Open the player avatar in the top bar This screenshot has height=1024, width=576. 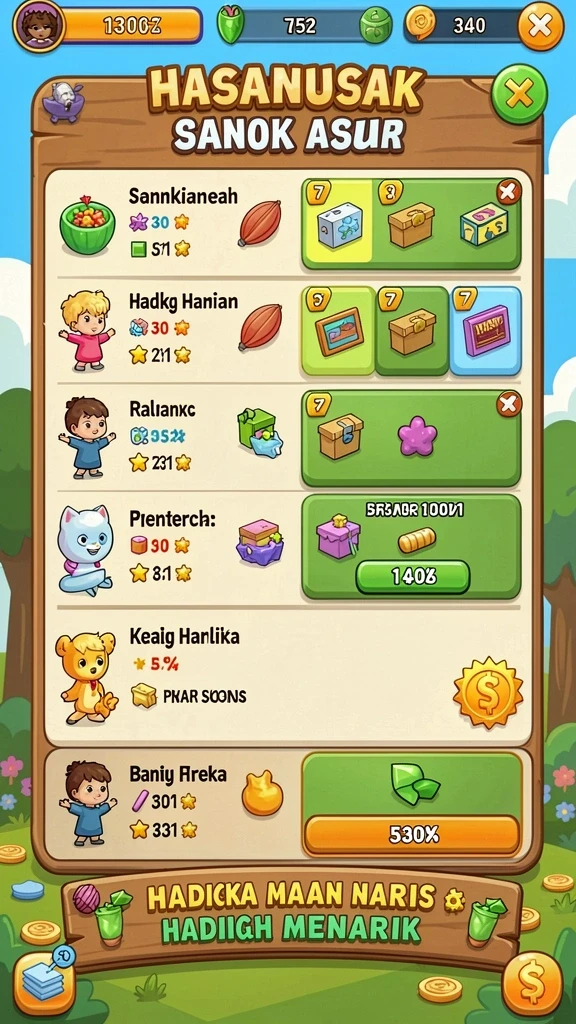(x=39, y=25)
